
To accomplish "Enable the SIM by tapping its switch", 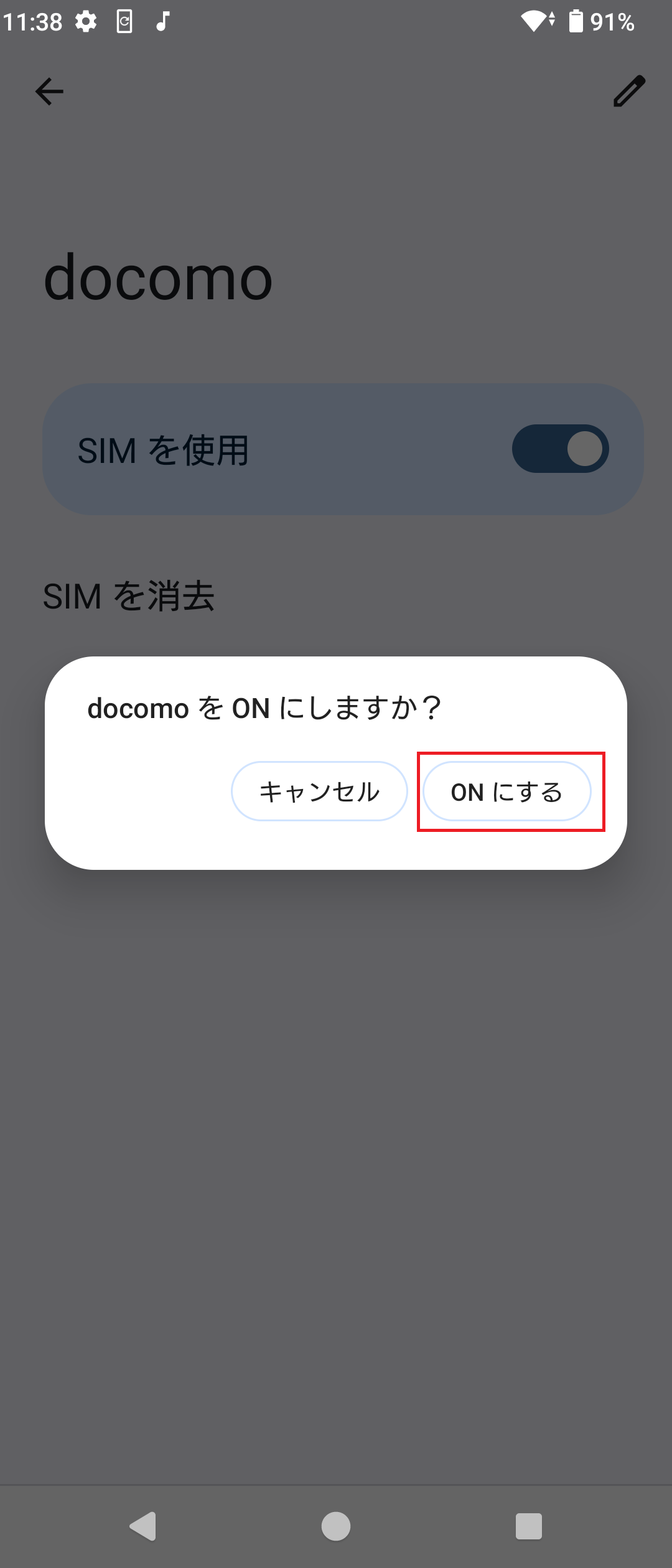I will 559,447.
